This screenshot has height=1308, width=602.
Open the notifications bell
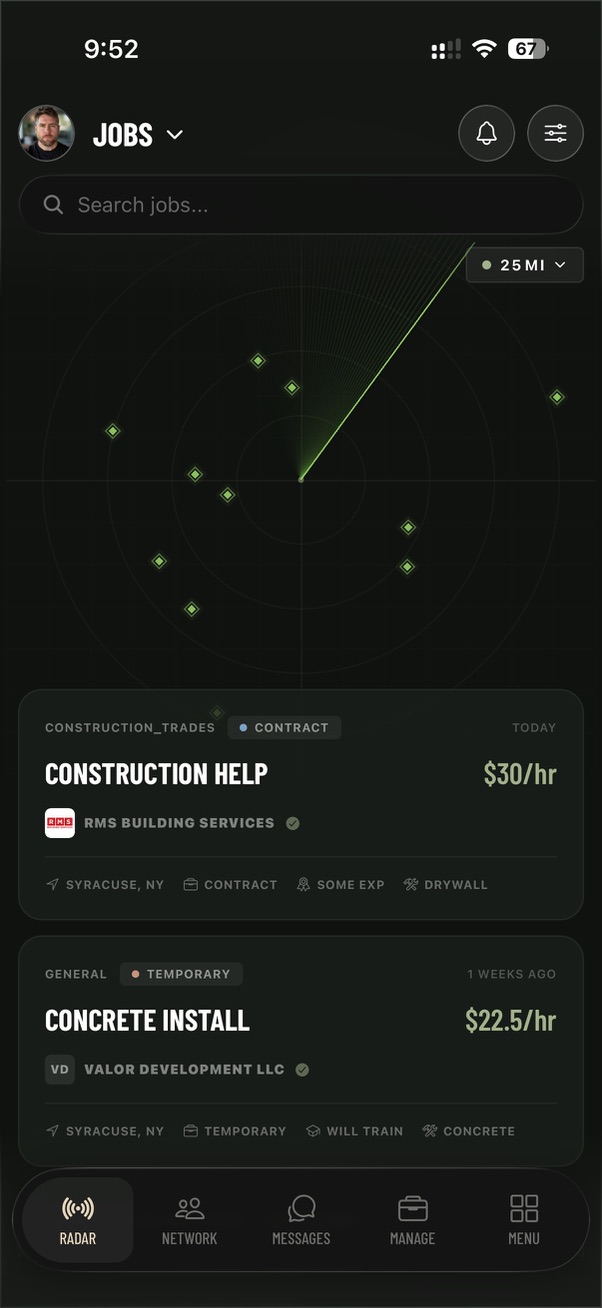[486, 133]
